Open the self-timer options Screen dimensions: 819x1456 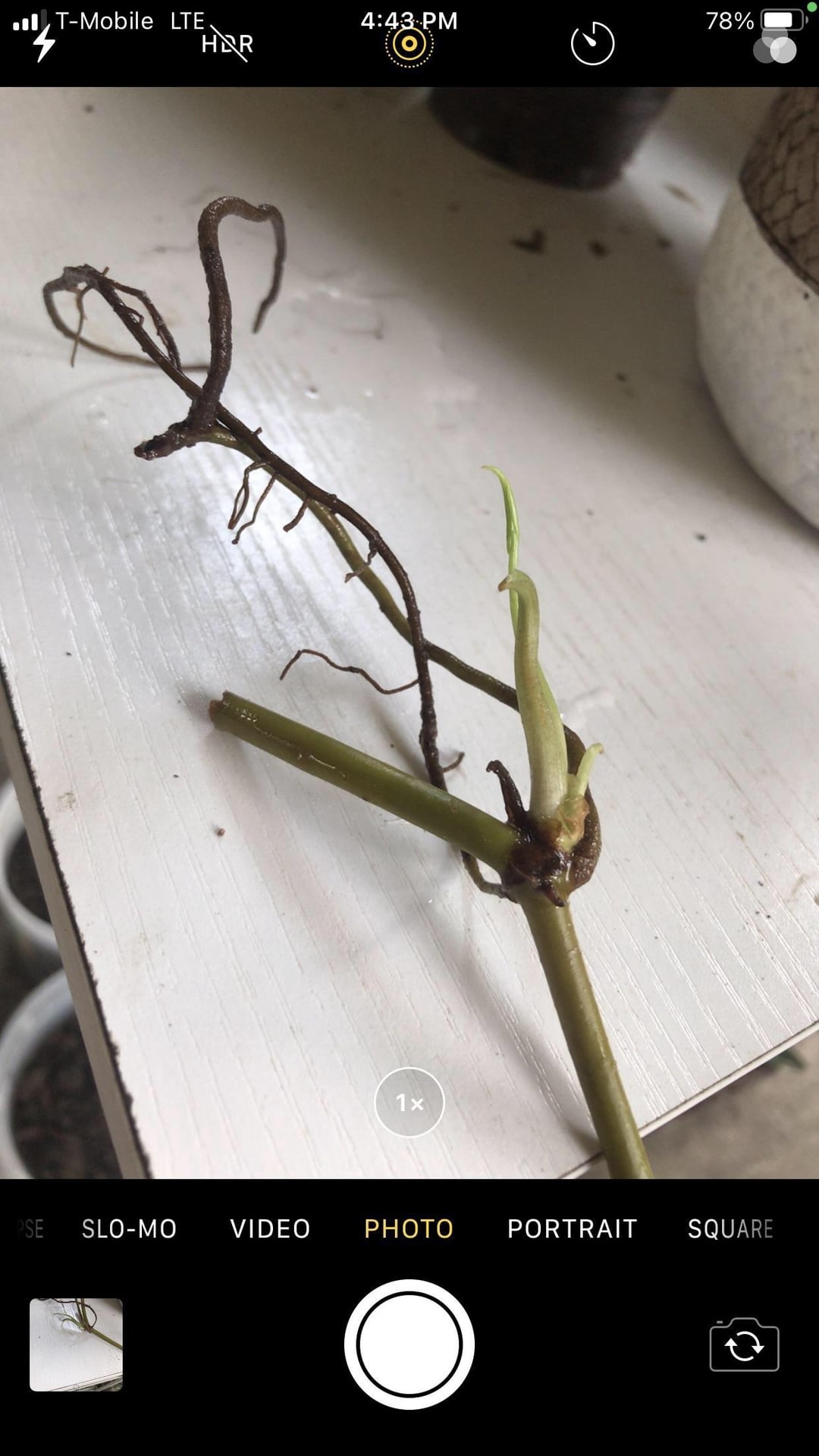(x=592, y=44)
